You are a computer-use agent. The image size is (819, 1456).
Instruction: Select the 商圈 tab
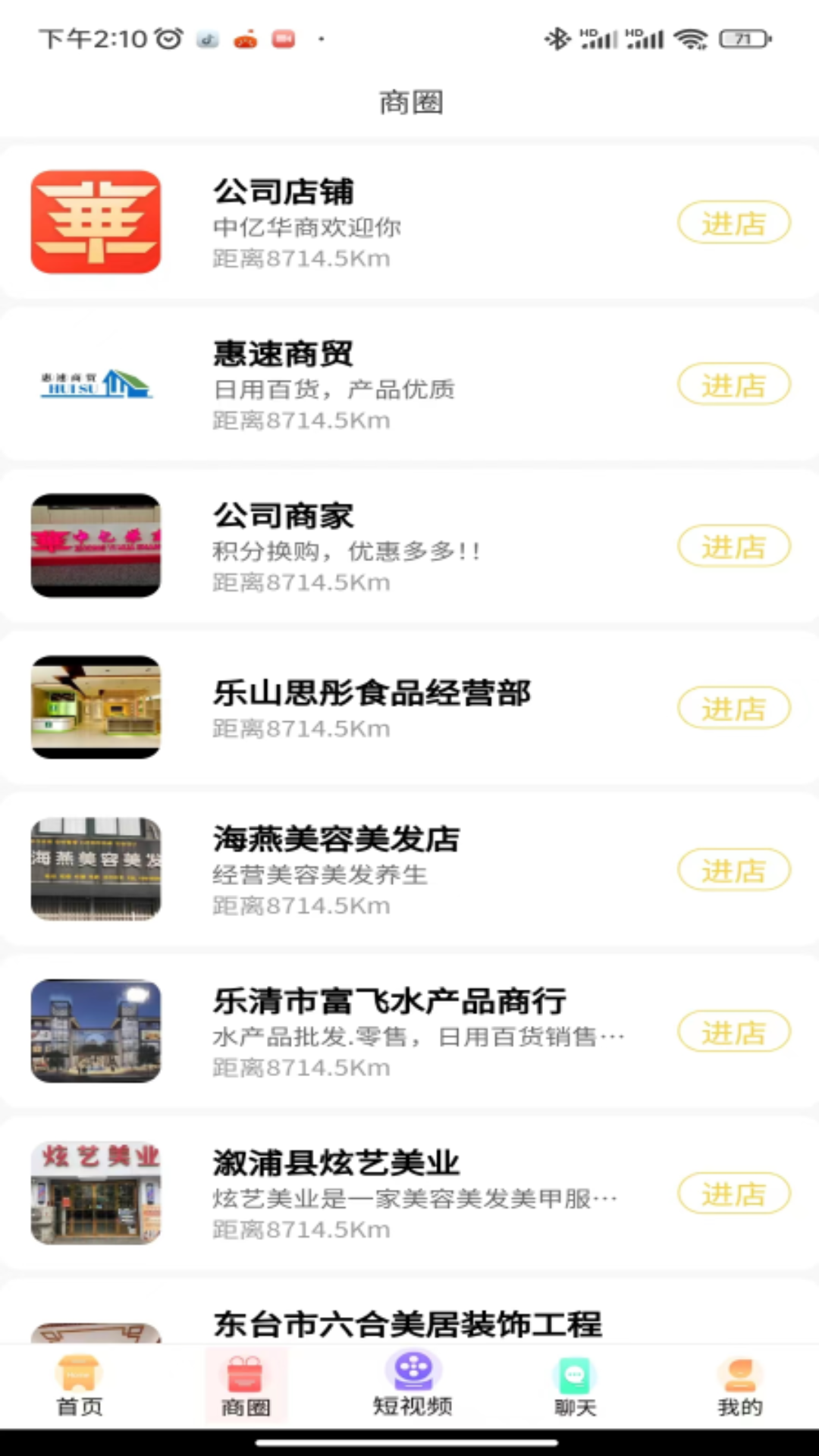pyautogui.click(x=245, y=1386)
